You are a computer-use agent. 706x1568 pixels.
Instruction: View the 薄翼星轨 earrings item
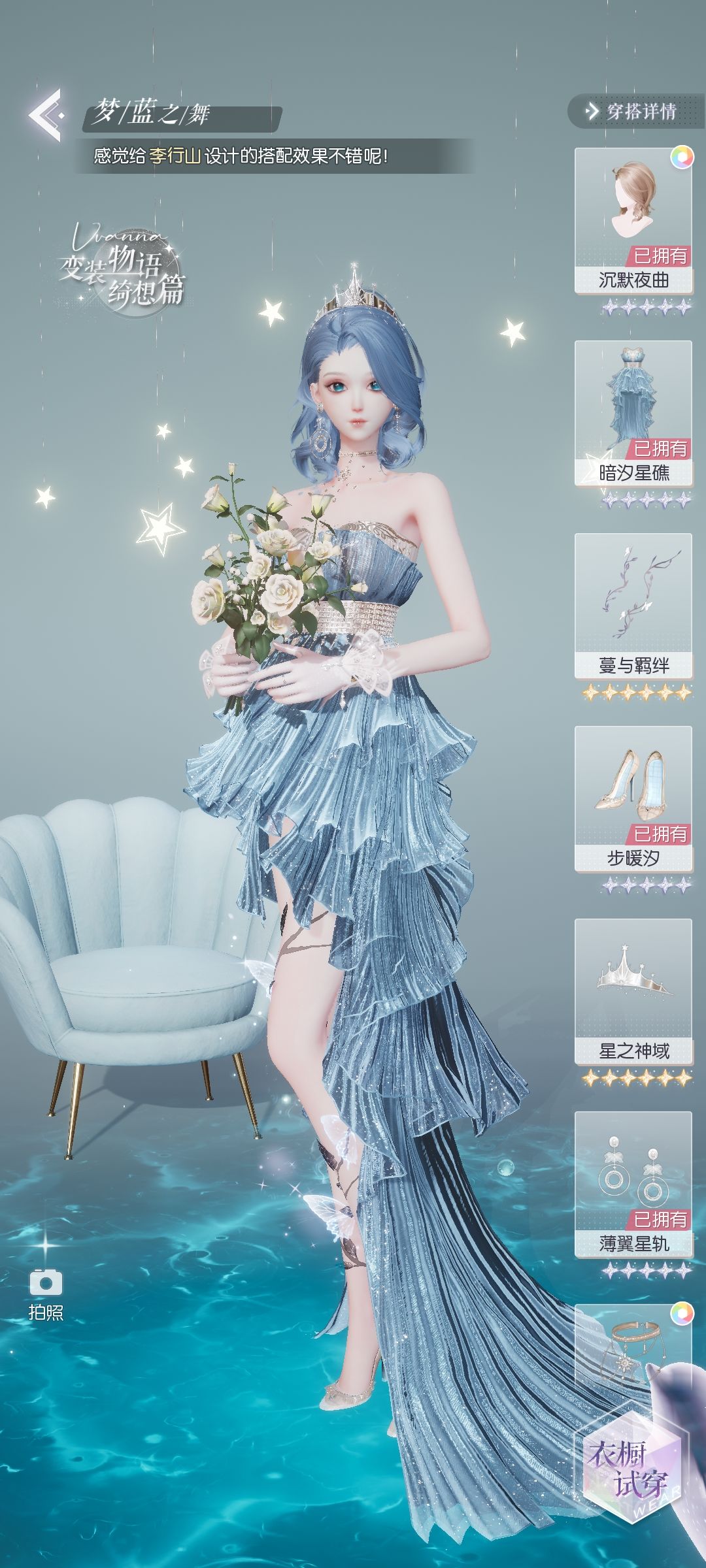coord(633,1184)
